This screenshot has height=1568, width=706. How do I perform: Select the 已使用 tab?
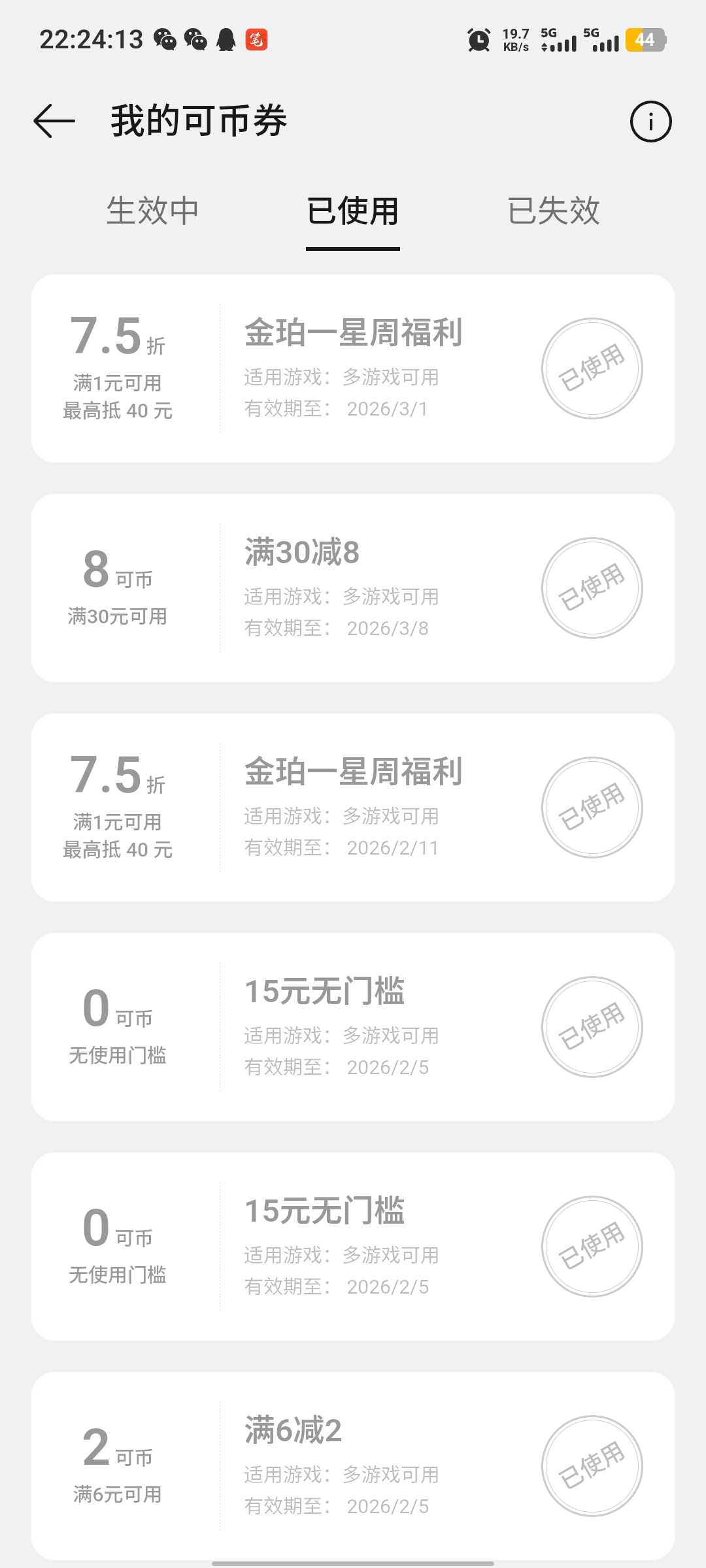(x=353, y=211)
